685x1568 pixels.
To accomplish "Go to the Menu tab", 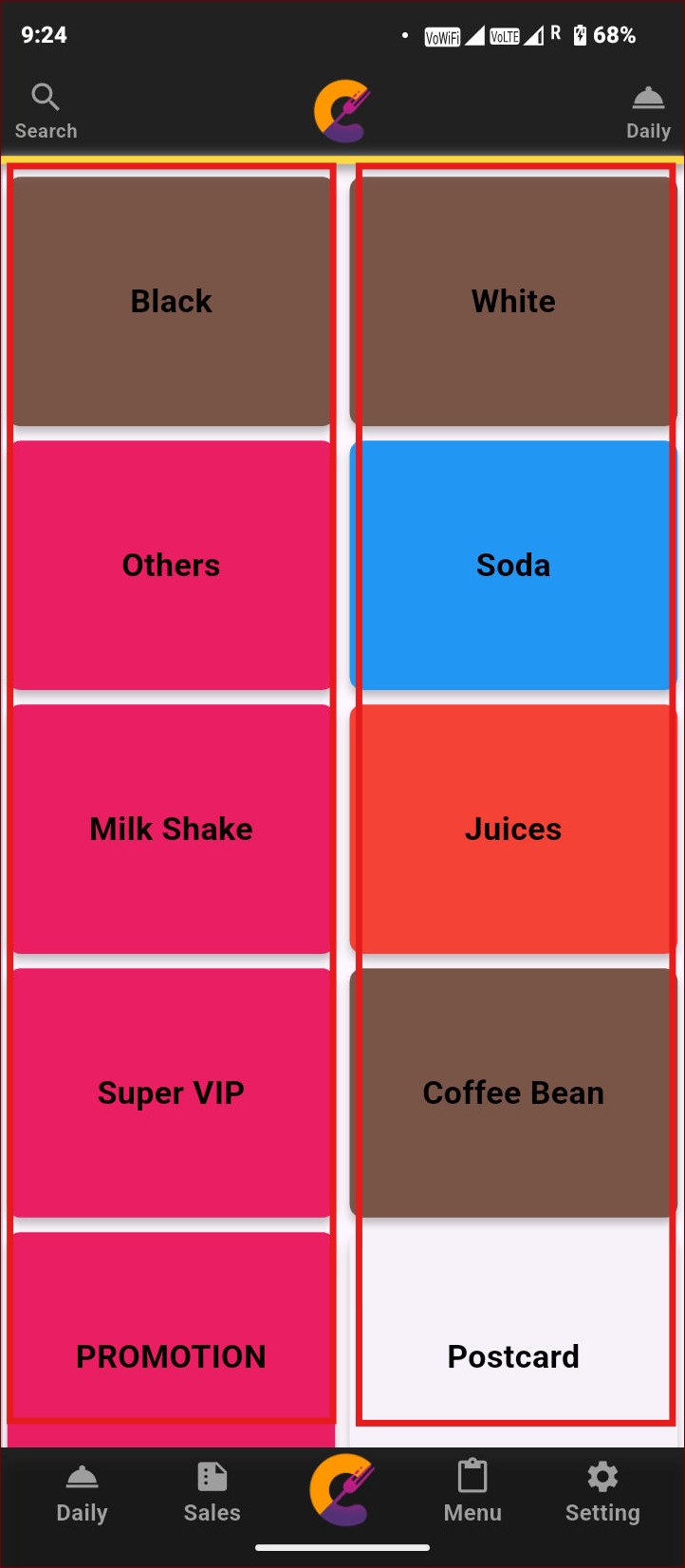I will pos(472,1494).
